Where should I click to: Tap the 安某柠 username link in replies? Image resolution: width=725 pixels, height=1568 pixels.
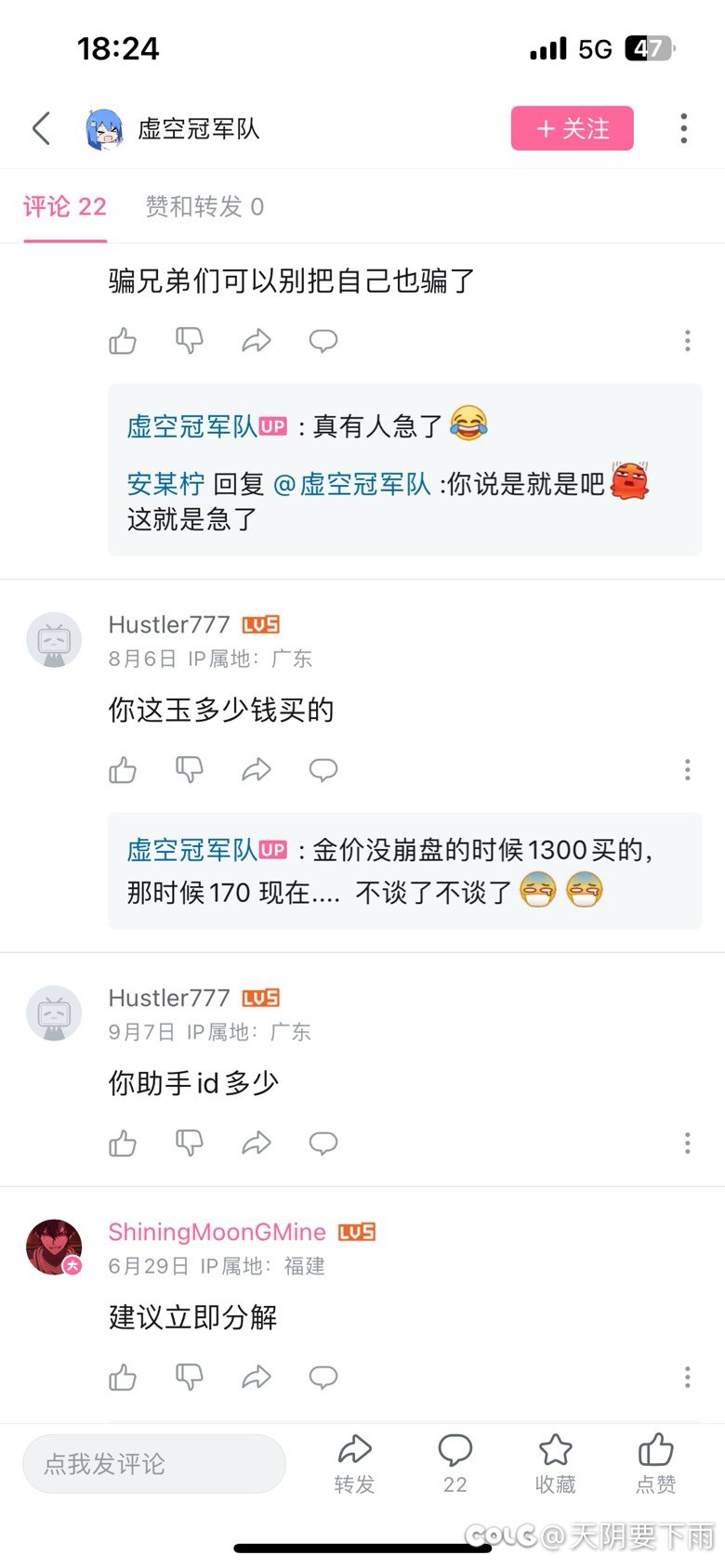[165, 484]
